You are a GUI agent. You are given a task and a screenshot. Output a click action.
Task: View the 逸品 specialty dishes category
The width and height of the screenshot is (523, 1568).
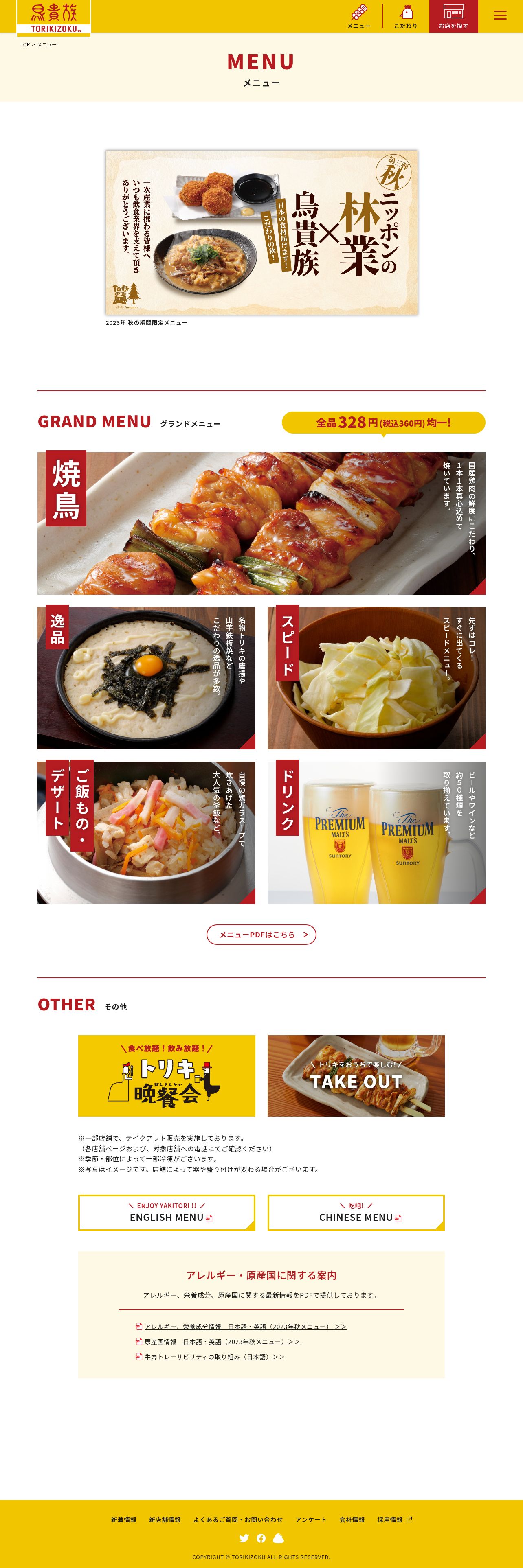[146, 677]
